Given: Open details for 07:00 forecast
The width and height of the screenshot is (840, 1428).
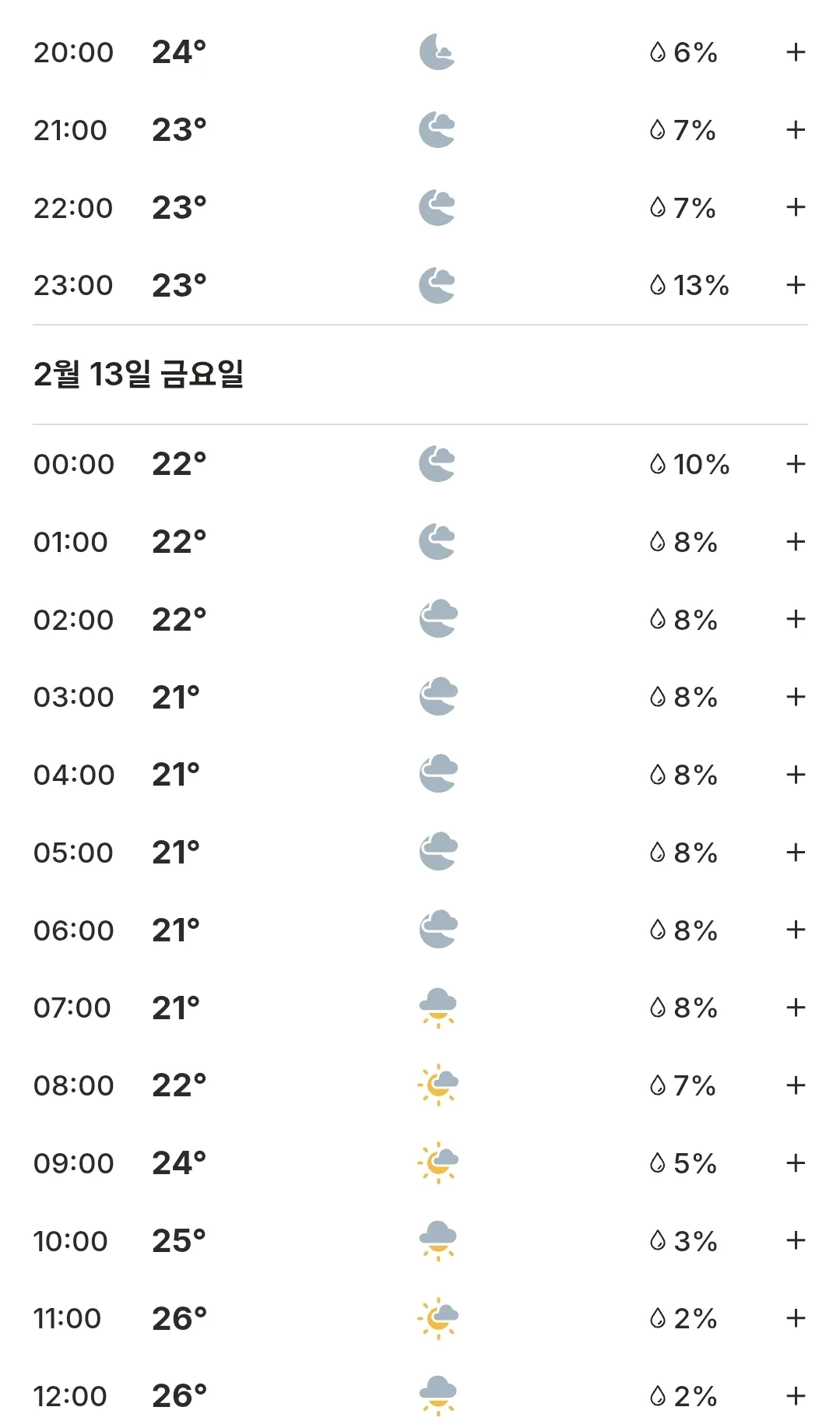Looking at the screenshot, I should pos(795,1008).
